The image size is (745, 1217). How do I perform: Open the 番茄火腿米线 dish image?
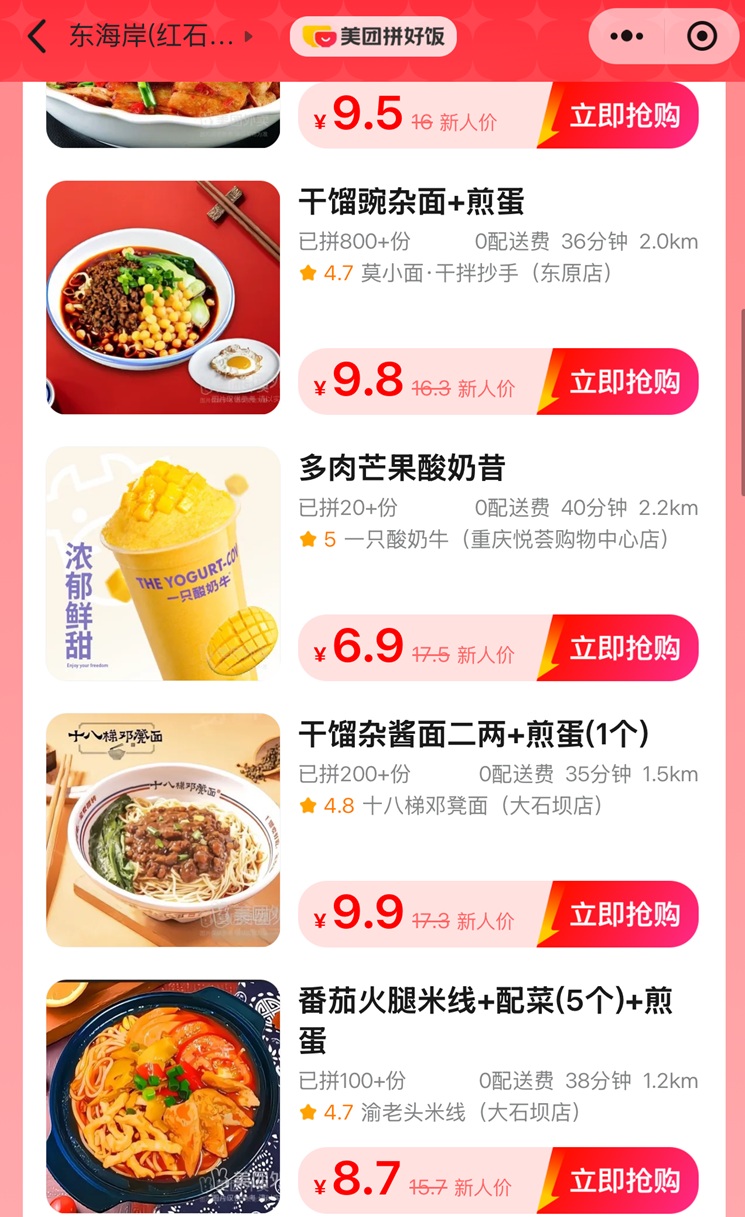pos(163,1096)
